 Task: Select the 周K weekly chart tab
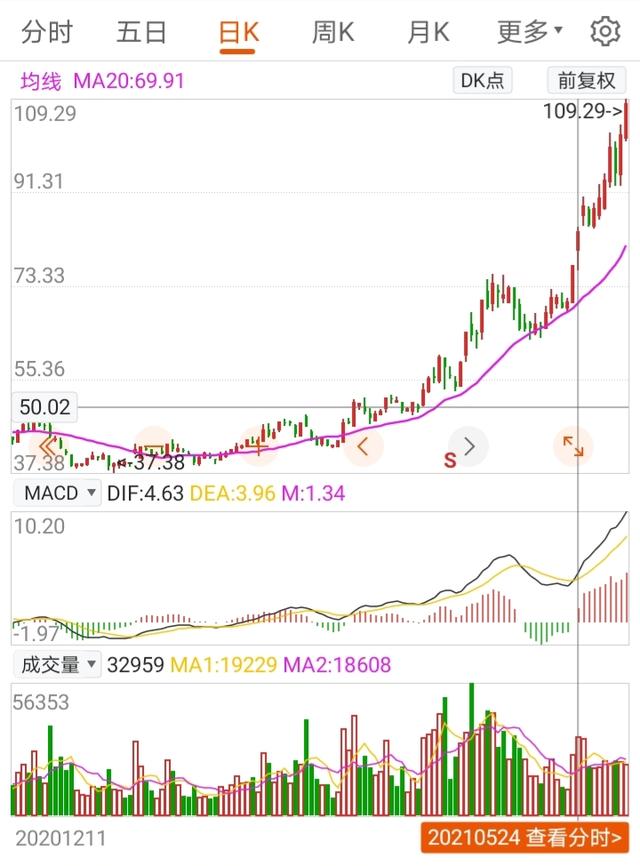[x=333, y=32]
